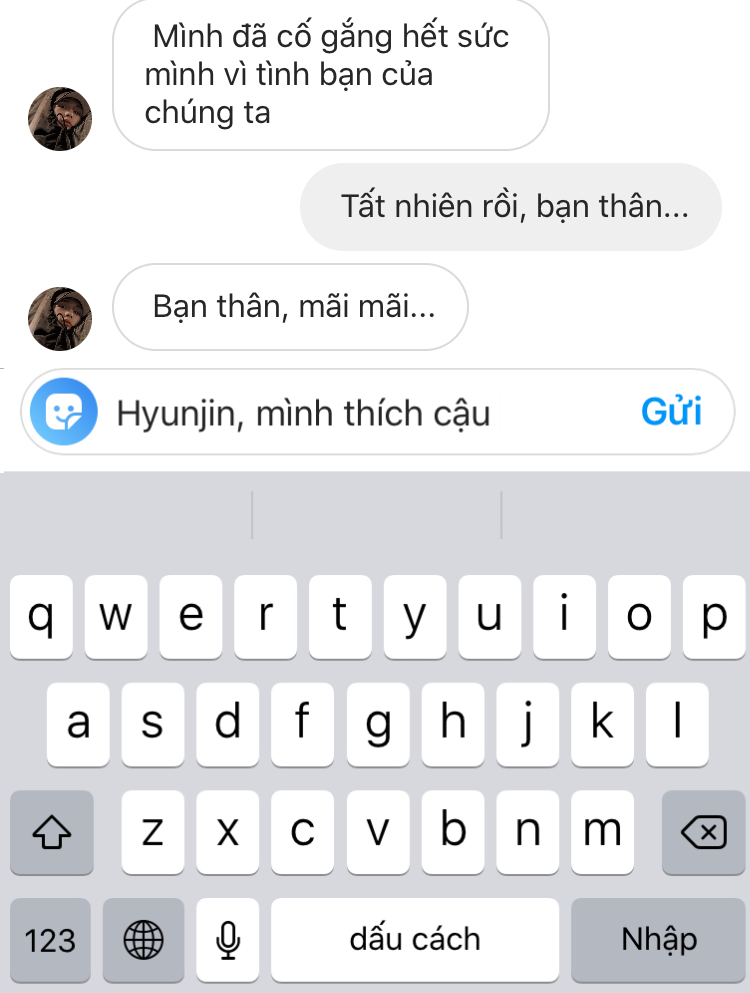Tap the Nhập return key
The width and height of the screenshot is (750, 993).
pyautogui.click(x=659, y=939)
